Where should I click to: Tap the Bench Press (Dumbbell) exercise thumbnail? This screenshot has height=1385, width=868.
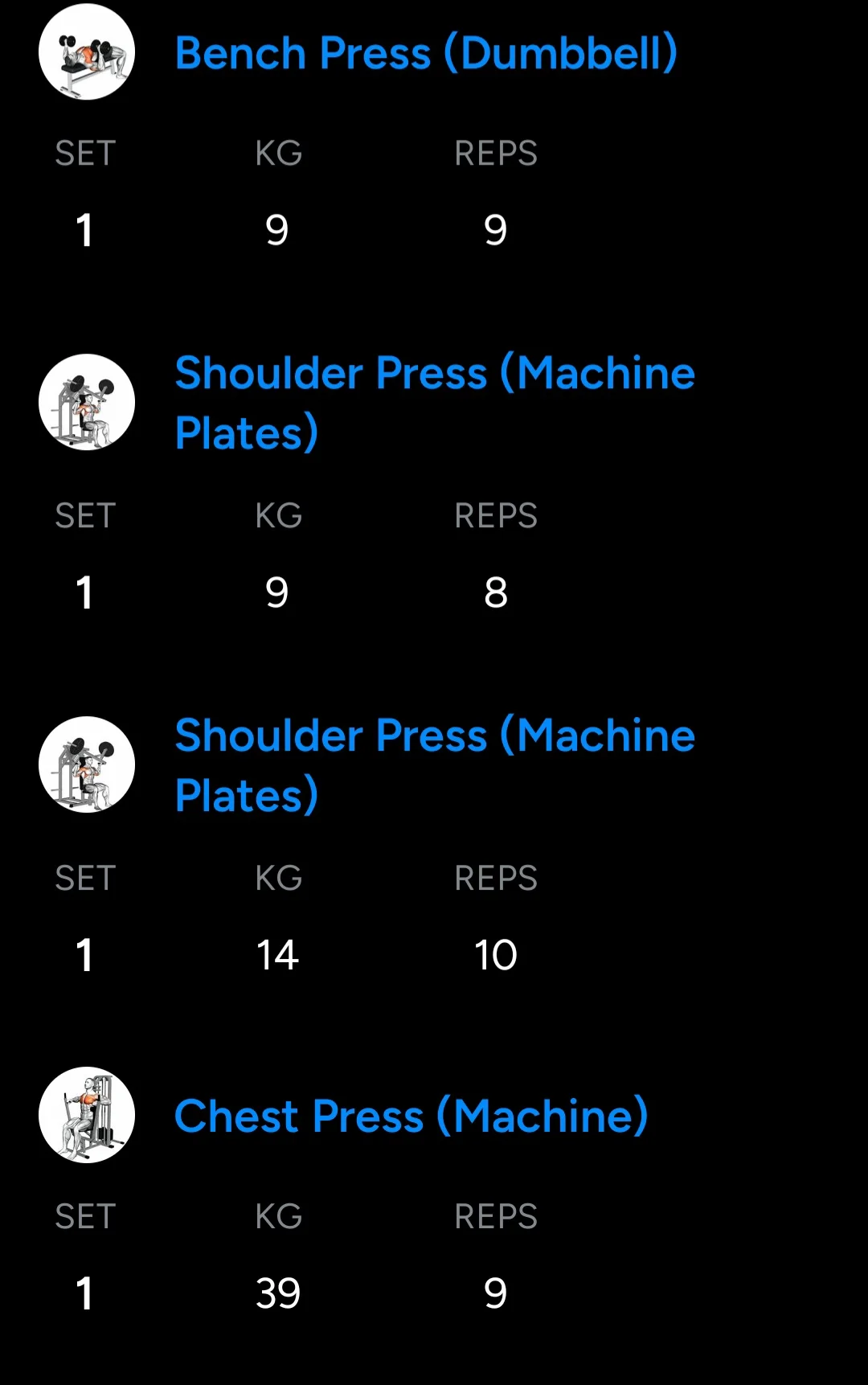tap(87, 52)
